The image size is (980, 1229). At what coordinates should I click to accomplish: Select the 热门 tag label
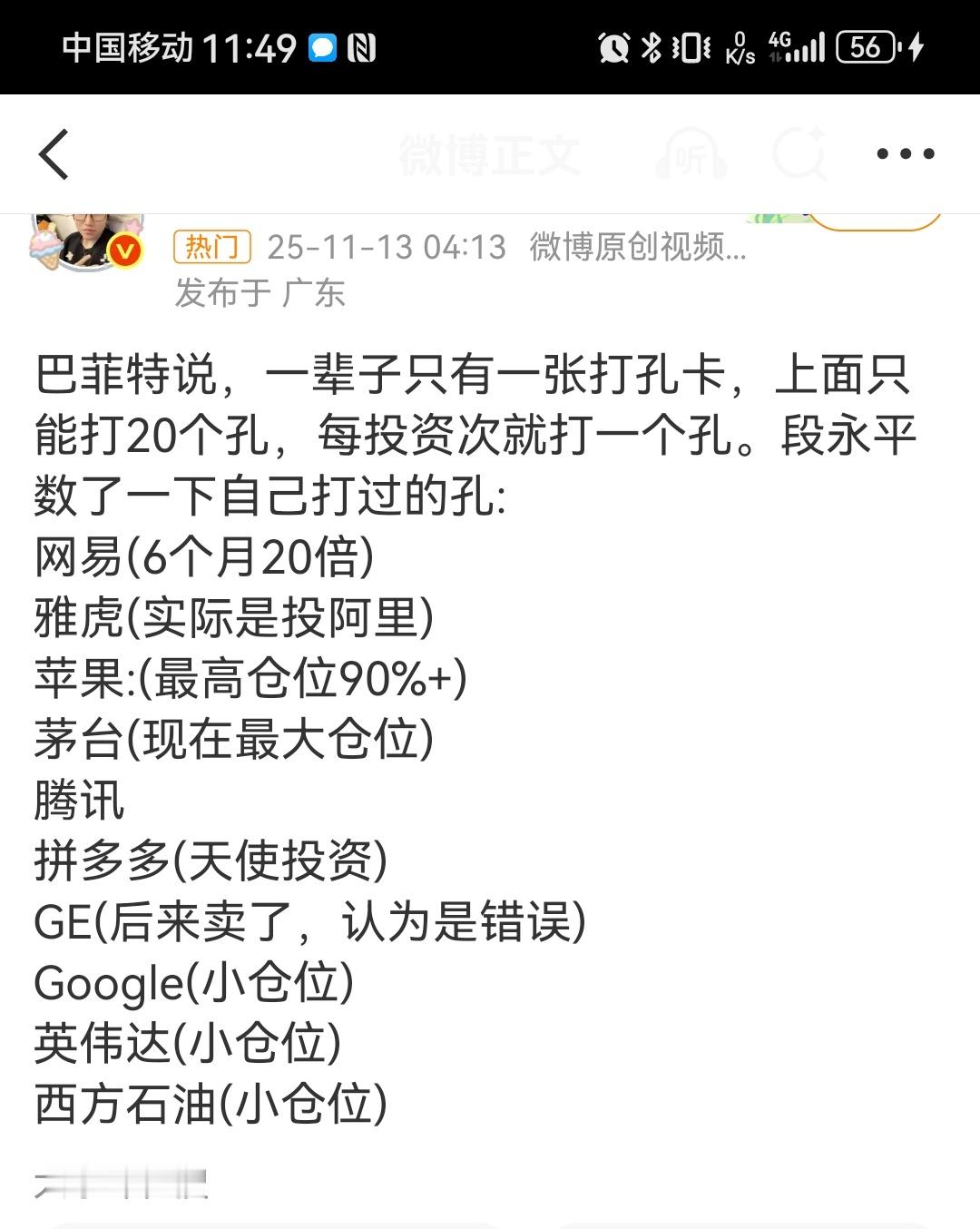point(211,246)
